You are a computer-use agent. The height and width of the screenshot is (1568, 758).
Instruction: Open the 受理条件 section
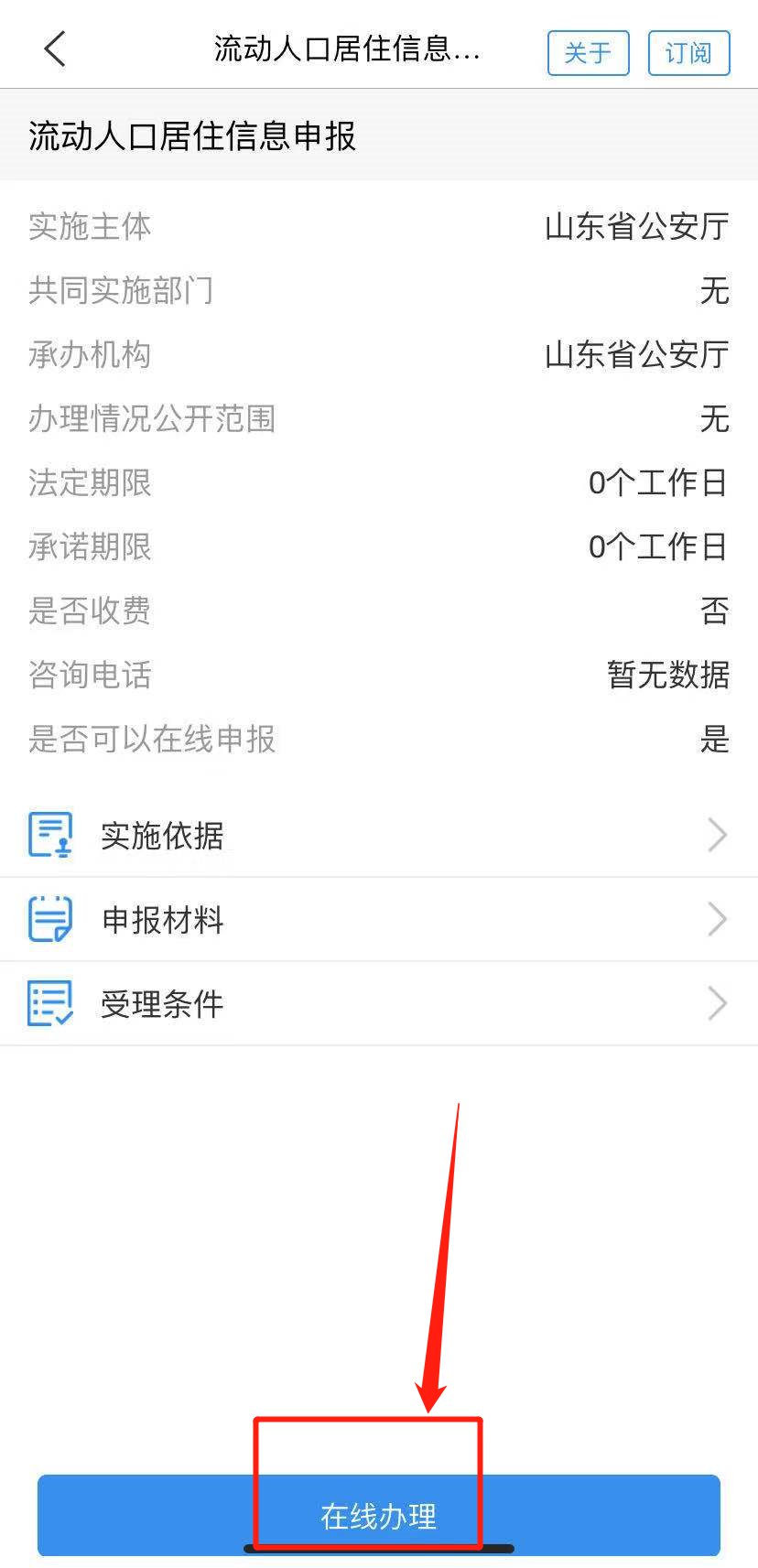[x=378, y=1003]
